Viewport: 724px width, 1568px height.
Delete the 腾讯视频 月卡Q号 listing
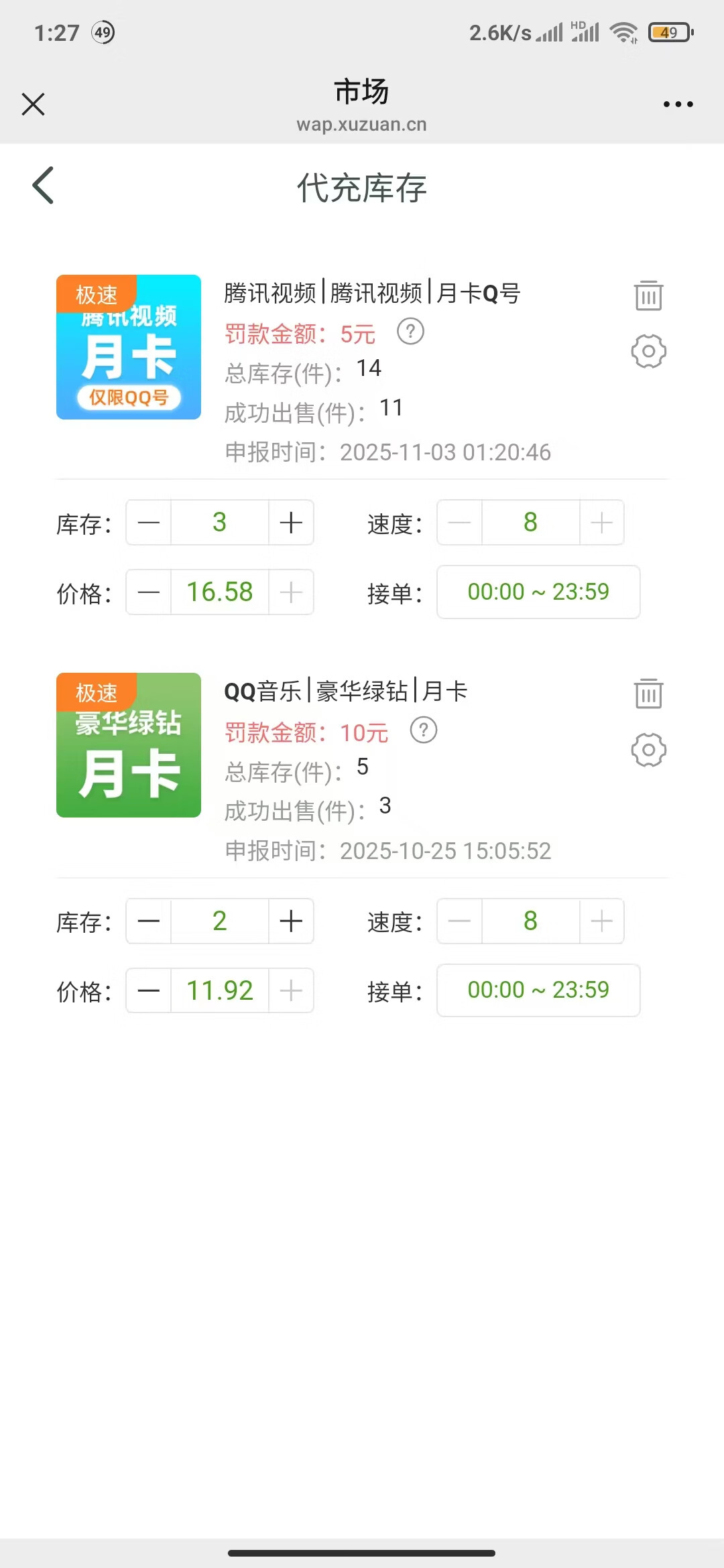pyautogui.click(x=648, y=296)
